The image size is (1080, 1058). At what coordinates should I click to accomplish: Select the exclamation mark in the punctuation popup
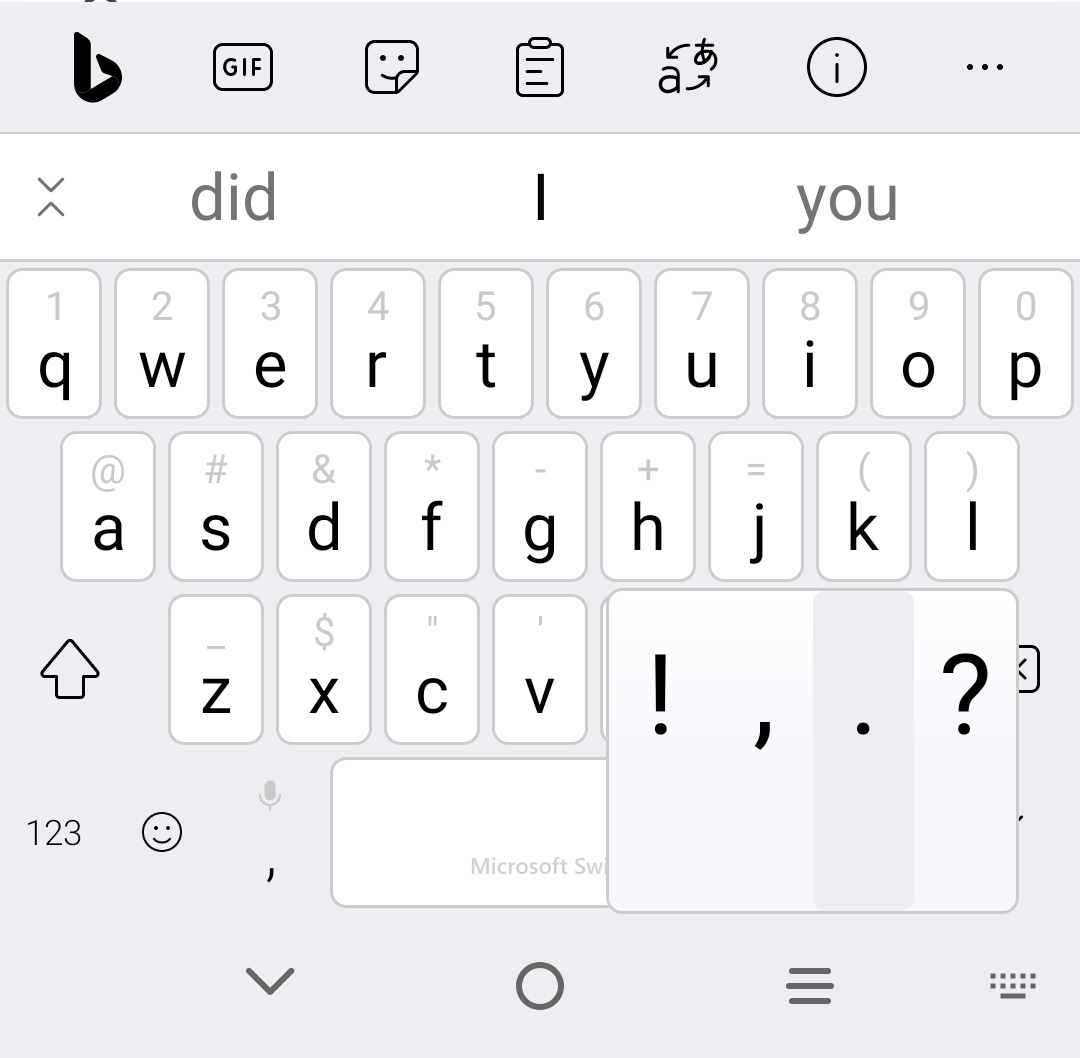pyautogui.click(x=660, y=695)
